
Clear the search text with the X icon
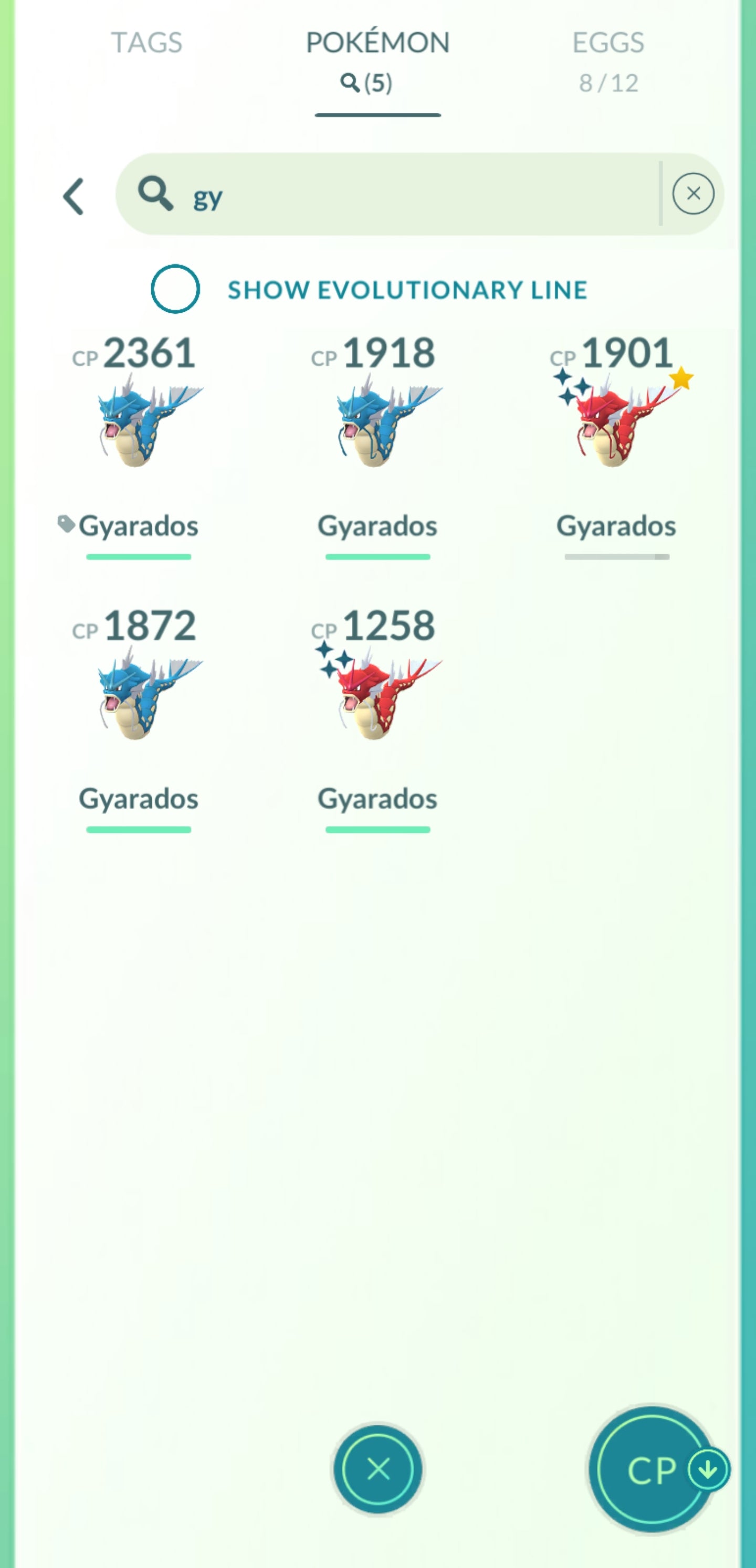pos(692,194)
